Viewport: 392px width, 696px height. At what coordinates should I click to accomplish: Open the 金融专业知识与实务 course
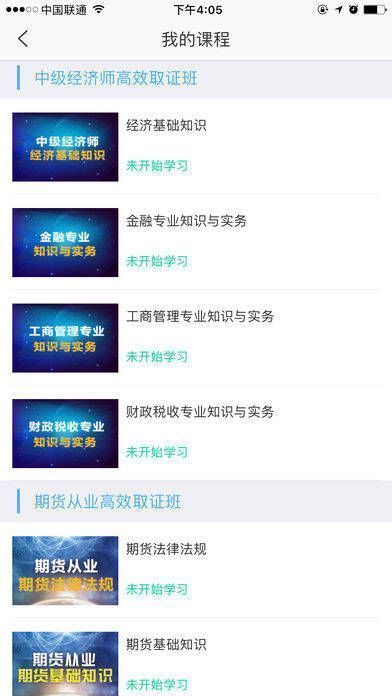click(x=196, y=242)
